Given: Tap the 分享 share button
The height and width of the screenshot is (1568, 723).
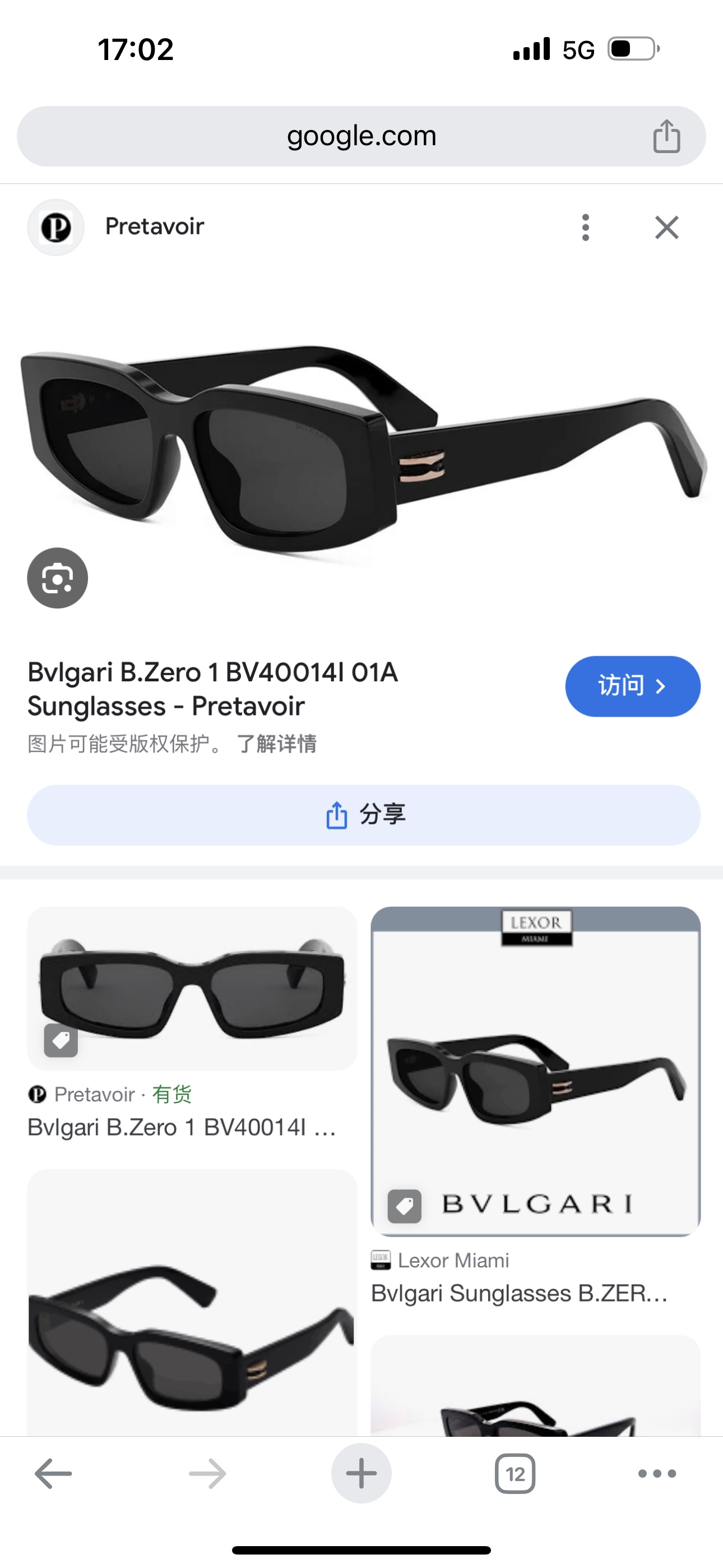Looking at the screenshot, I should (364, 814).
